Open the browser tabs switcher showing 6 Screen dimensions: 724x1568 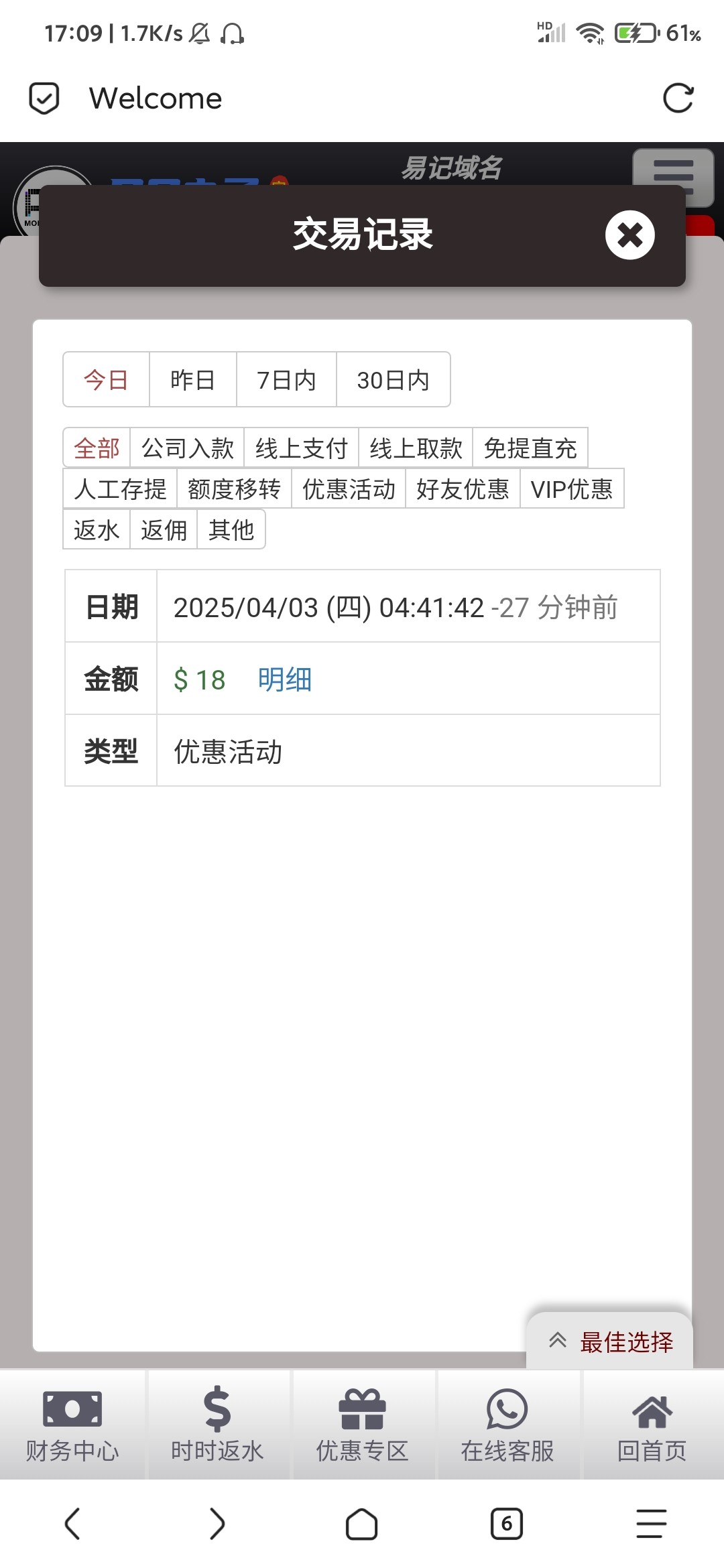tap(507, 1524)
